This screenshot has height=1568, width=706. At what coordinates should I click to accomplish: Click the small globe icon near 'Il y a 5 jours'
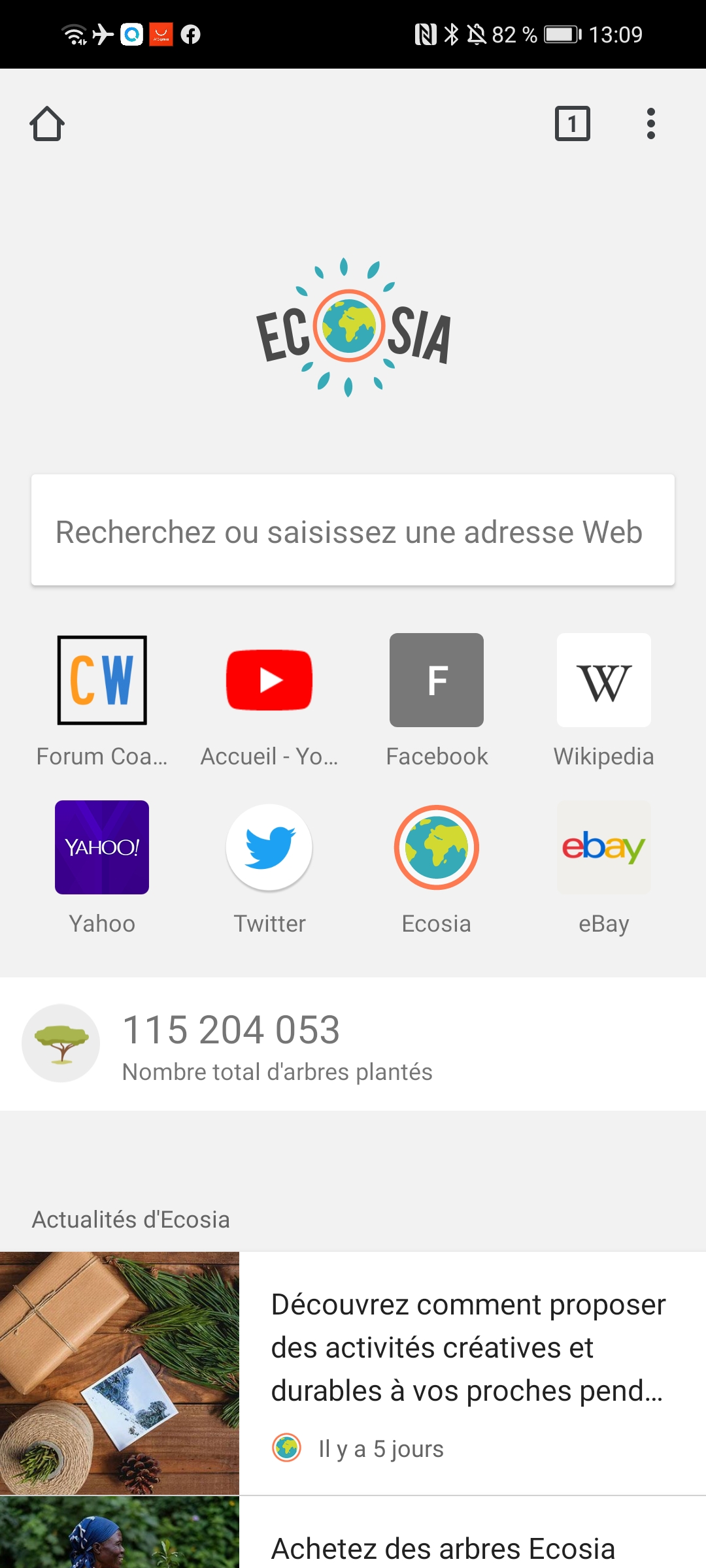tap(287, 1449)
